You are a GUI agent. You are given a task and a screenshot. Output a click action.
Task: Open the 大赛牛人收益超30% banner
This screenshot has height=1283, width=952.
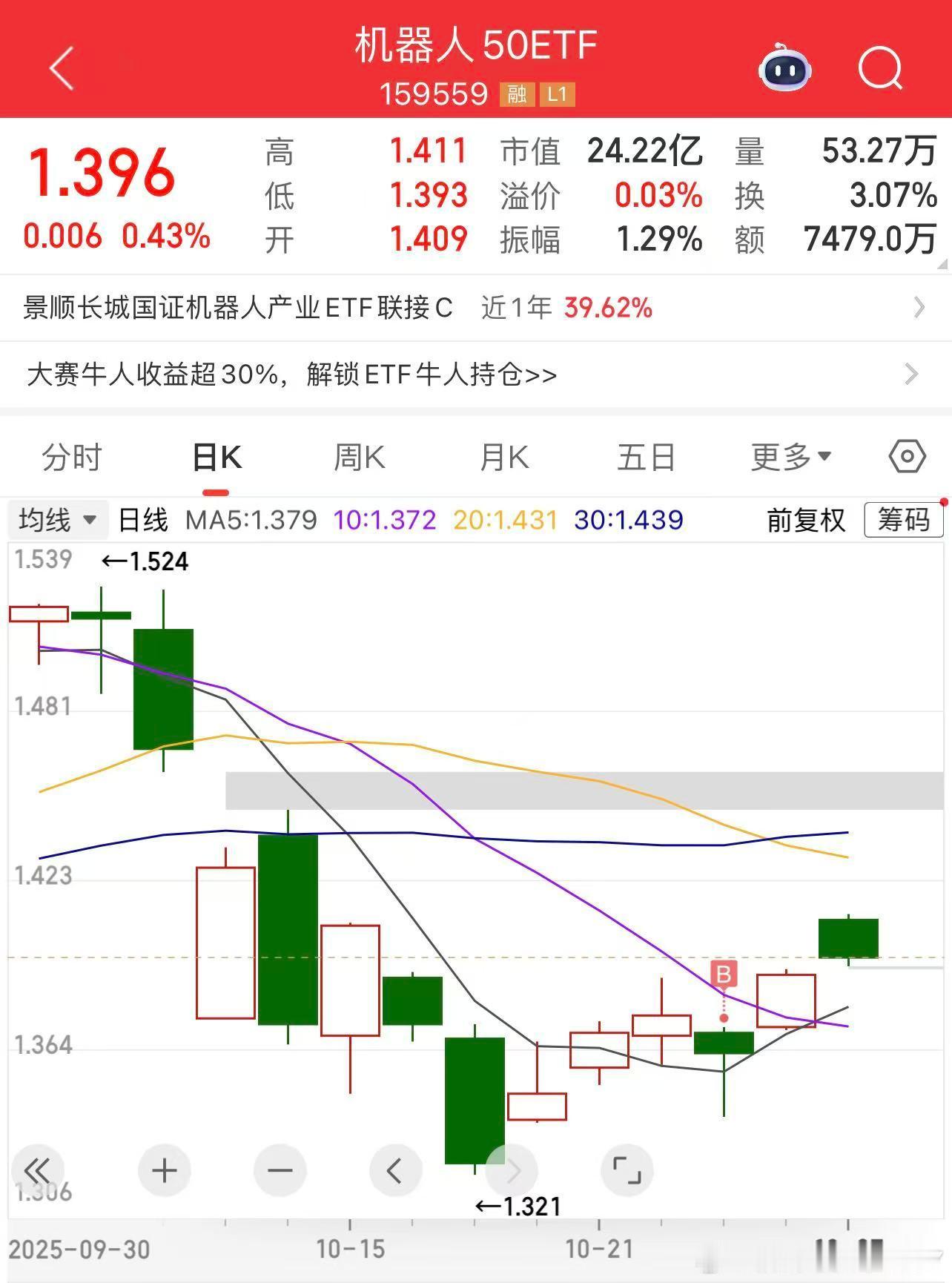point(475,375)
